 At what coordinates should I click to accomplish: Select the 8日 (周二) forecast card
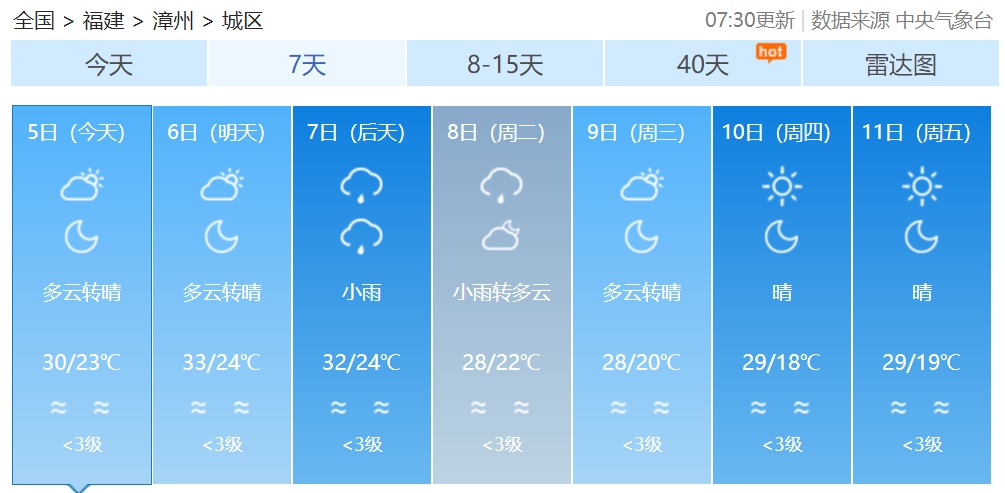[x=501, y=294]
